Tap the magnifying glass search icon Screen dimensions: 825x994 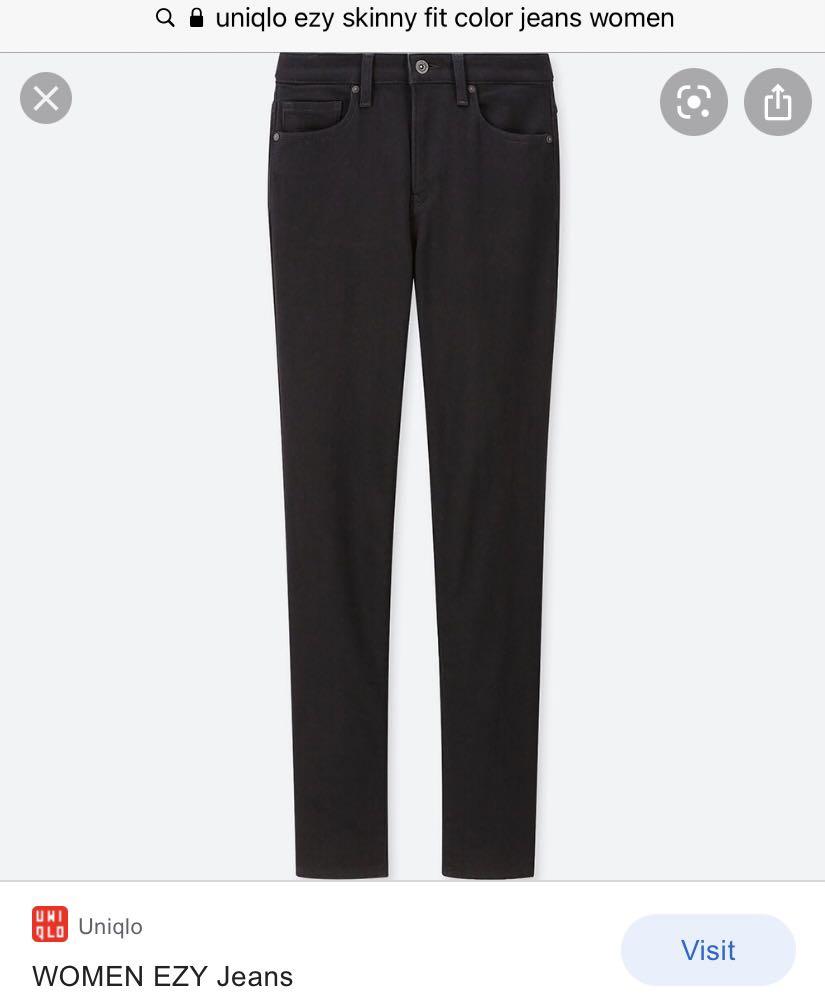pos(165,17)
